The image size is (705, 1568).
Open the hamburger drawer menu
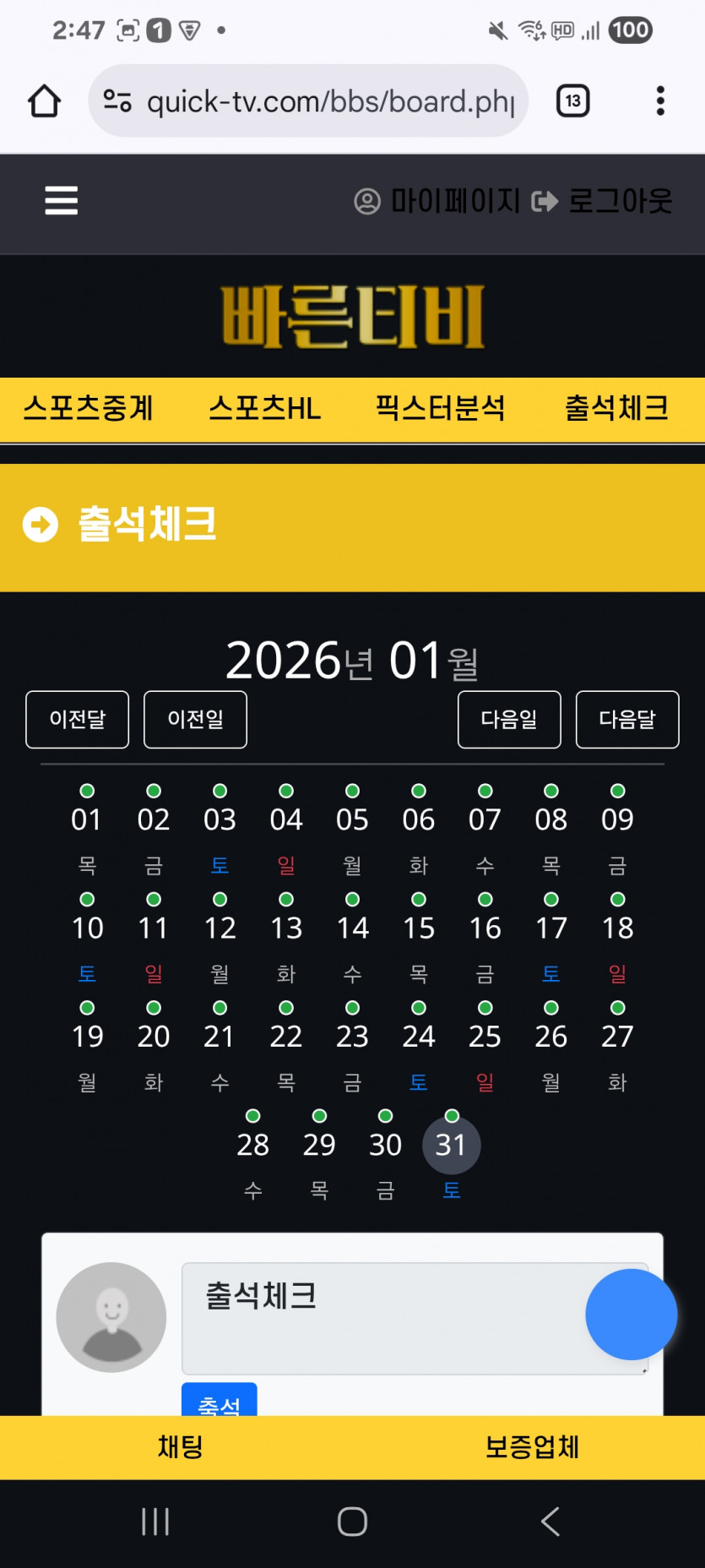point(61,201)
